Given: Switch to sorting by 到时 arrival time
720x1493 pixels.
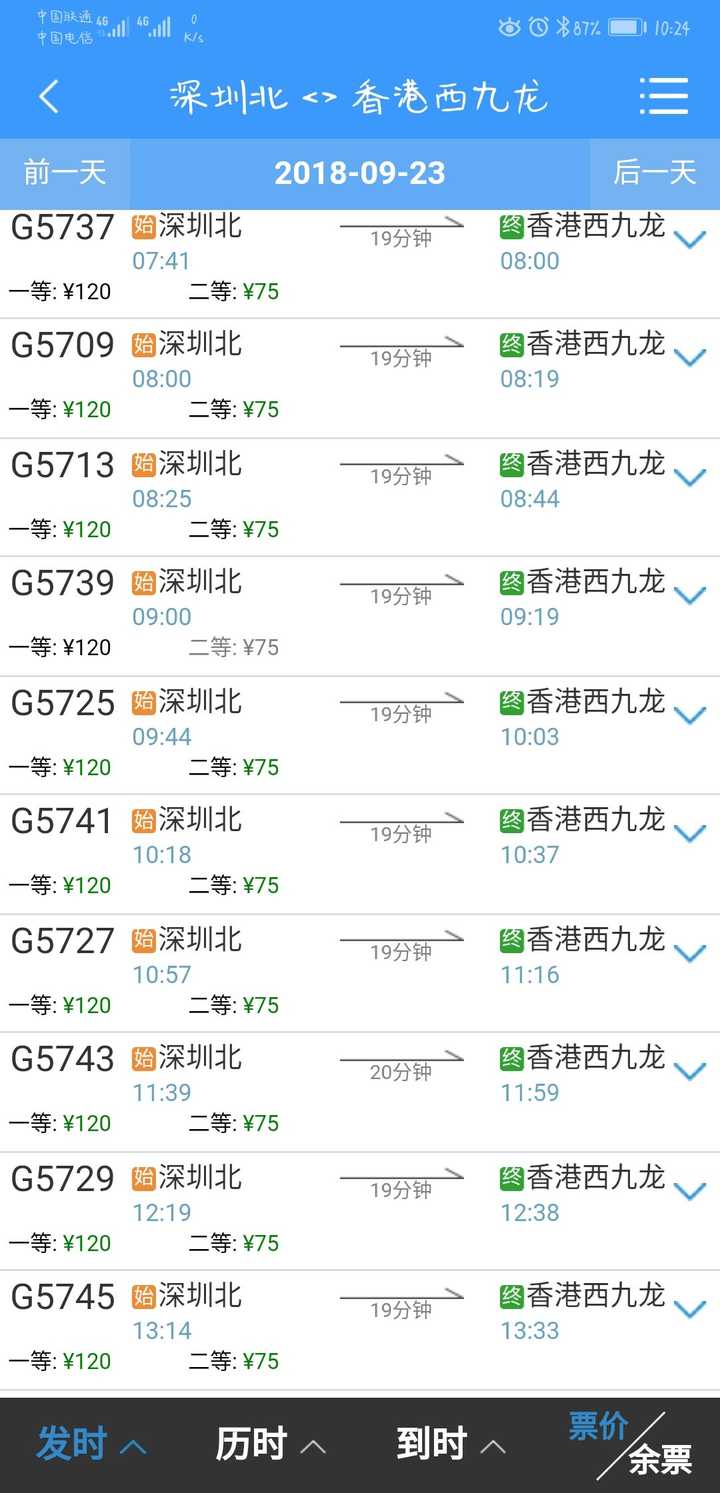Looking at the screenshot, I should coord(430,1444).
